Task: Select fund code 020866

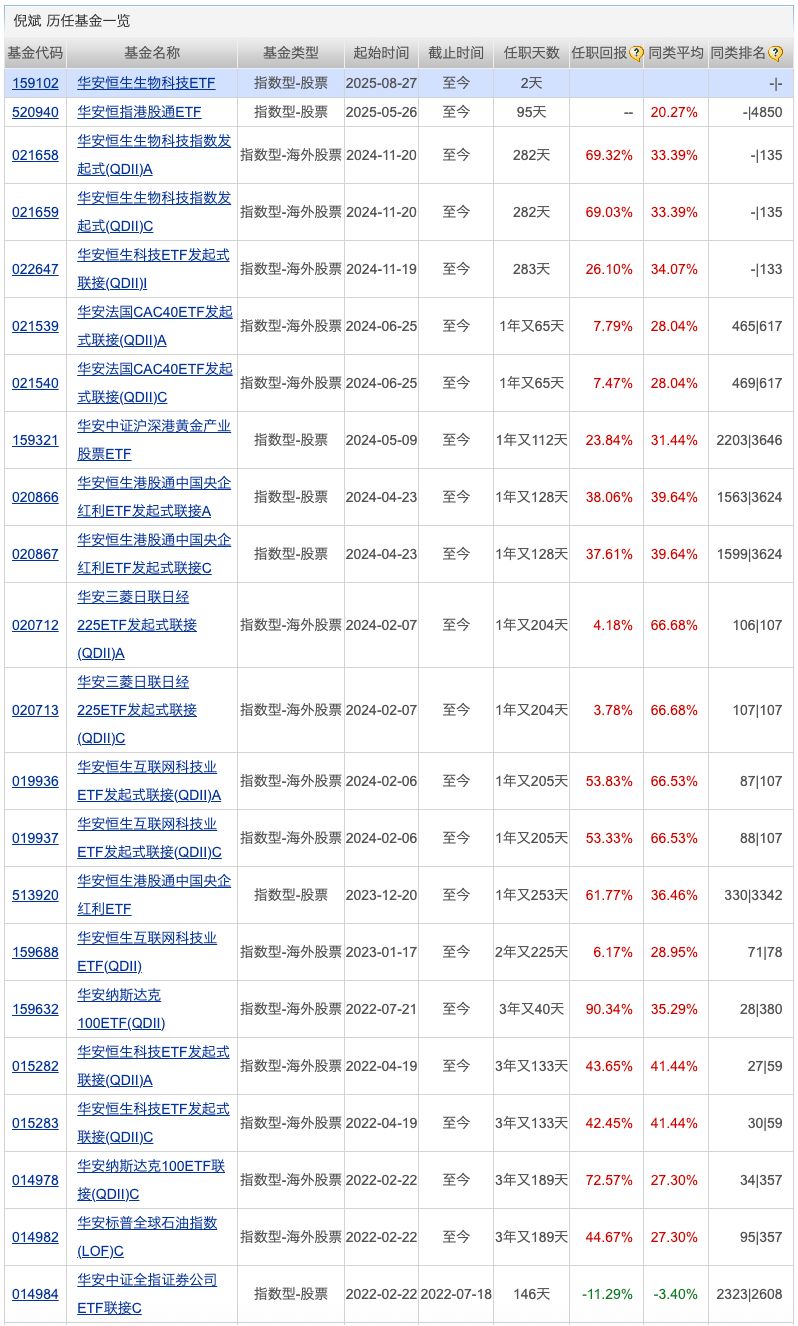Action: (35, 497)
